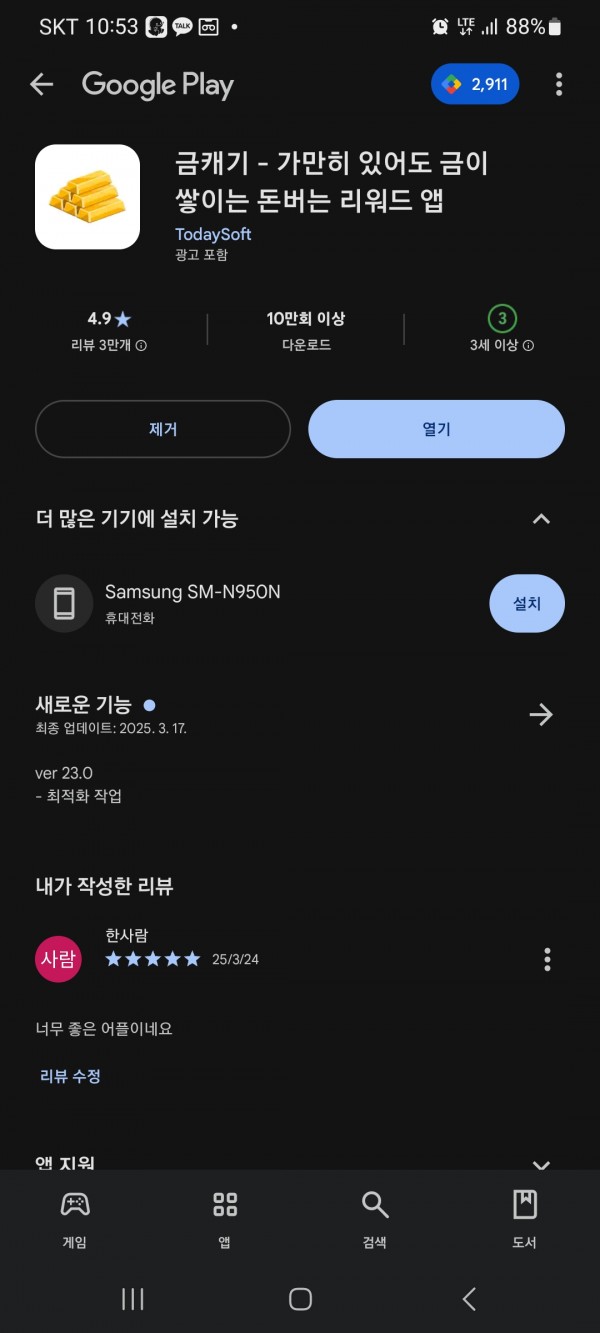
Task: Go back using the top-left arrow
Action: 41,85
